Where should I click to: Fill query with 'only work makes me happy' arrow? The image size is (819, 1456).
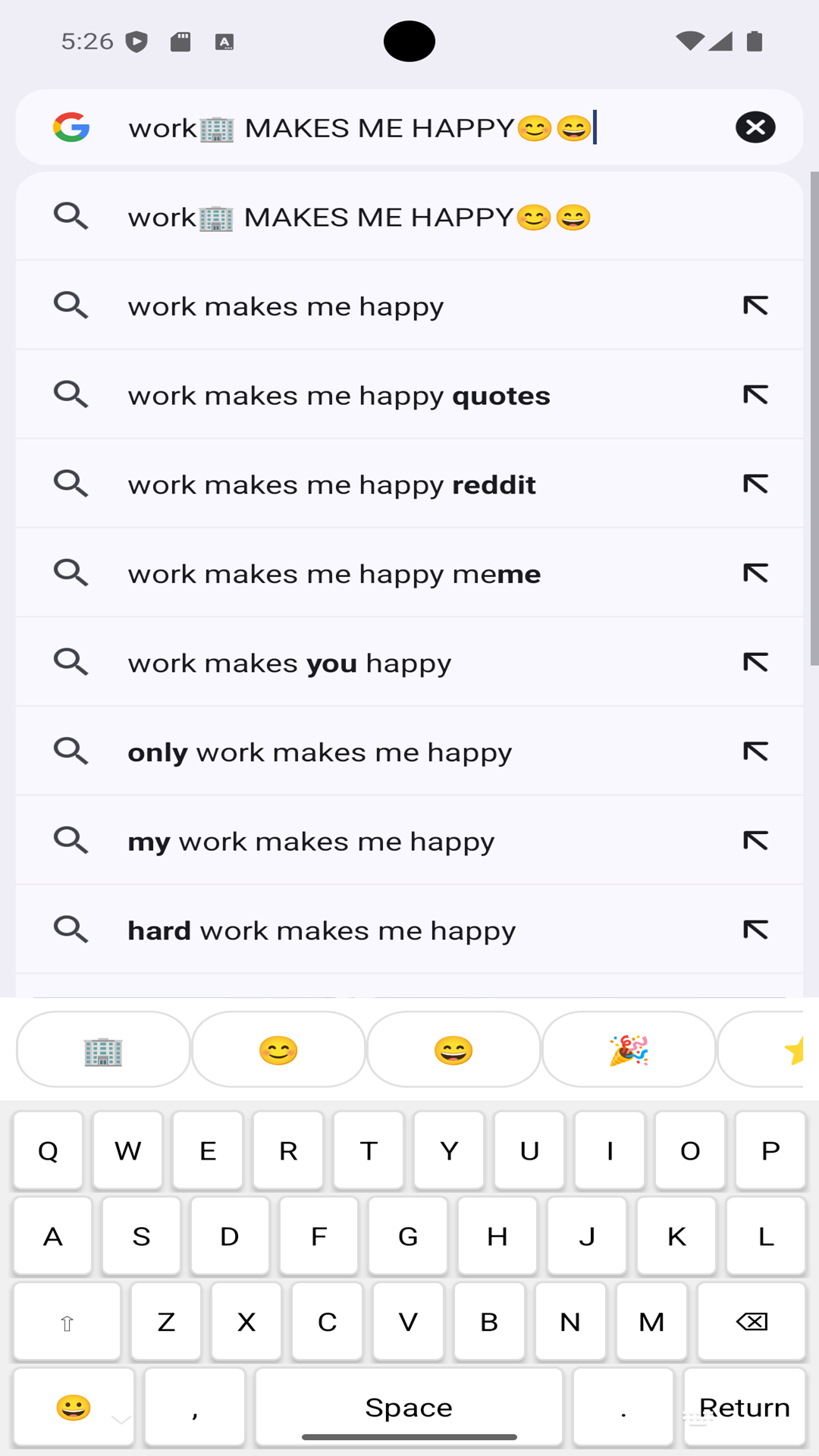pyautogui.click(x=755, y=752)
